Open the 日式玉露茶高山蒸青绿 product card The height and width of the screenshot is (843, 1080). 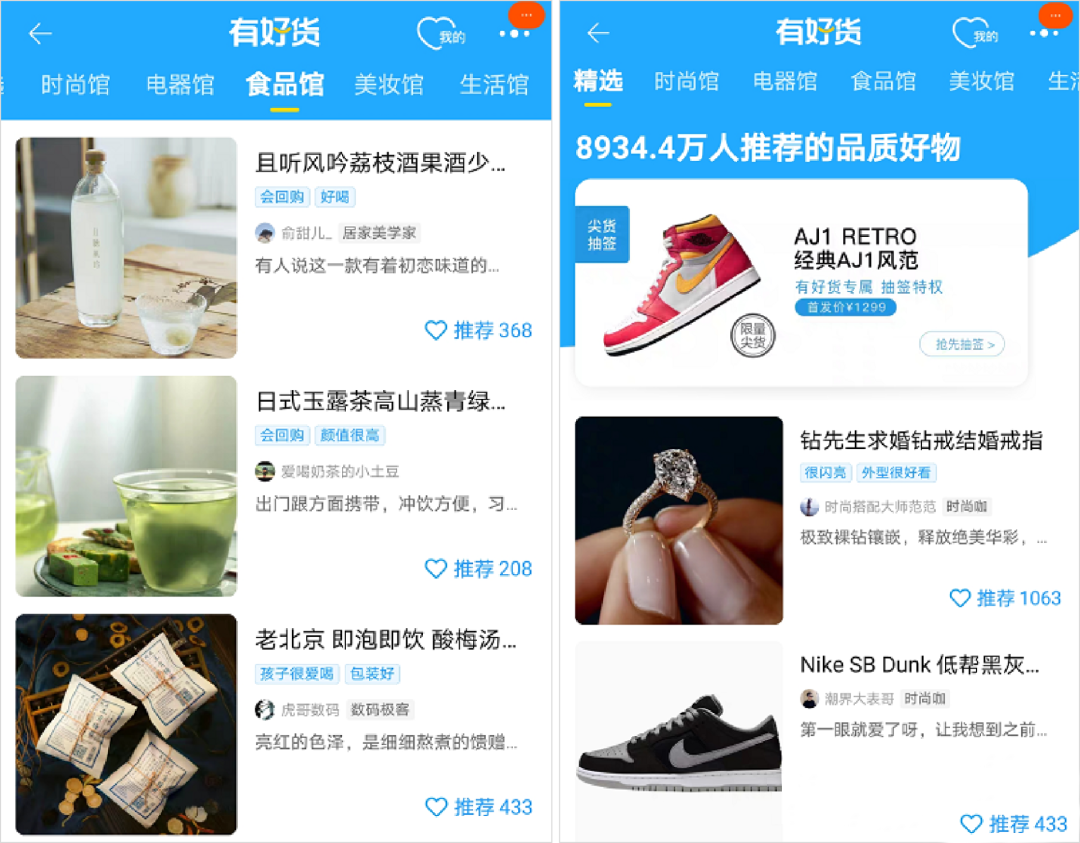(380, 402)
